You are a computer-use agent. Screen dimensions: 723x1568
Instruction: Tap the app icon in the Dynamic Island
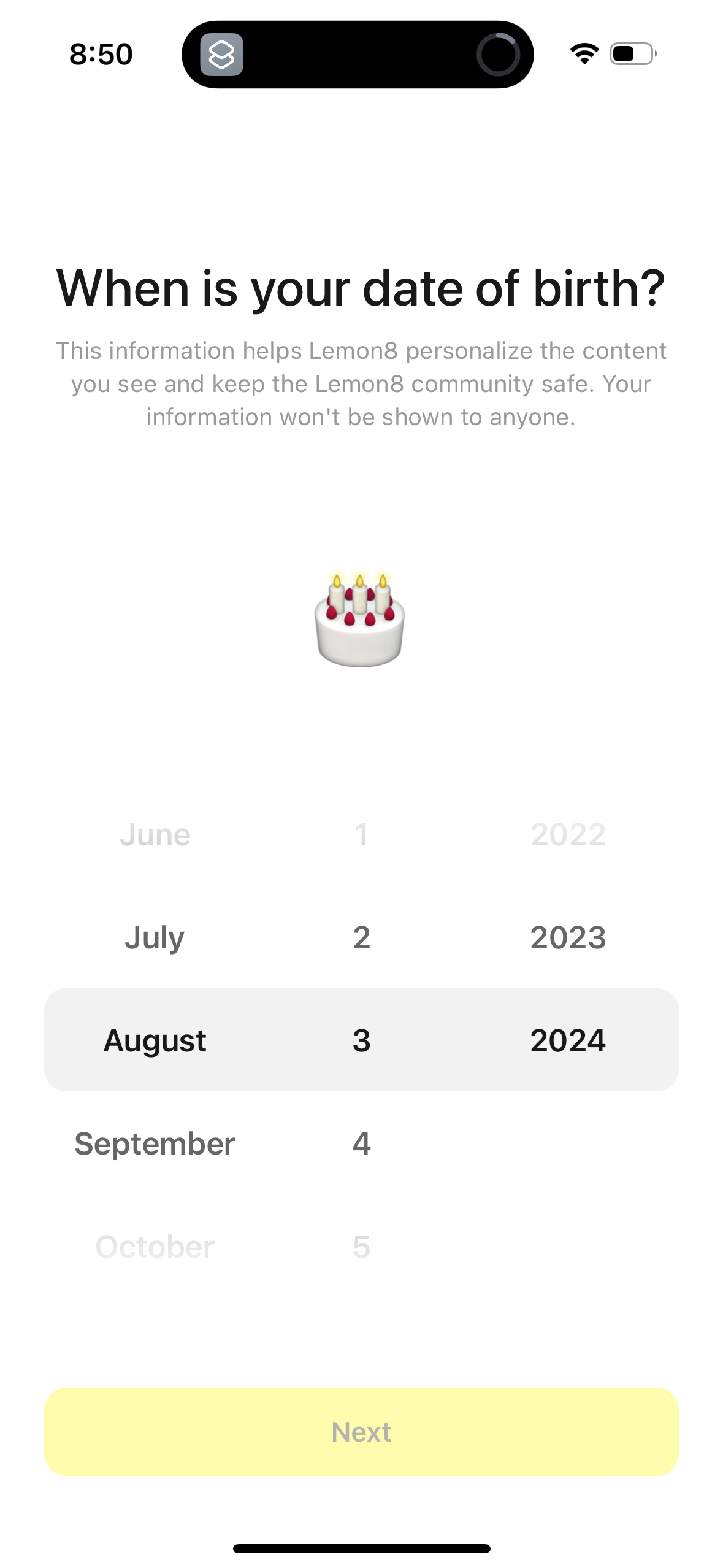223,55
